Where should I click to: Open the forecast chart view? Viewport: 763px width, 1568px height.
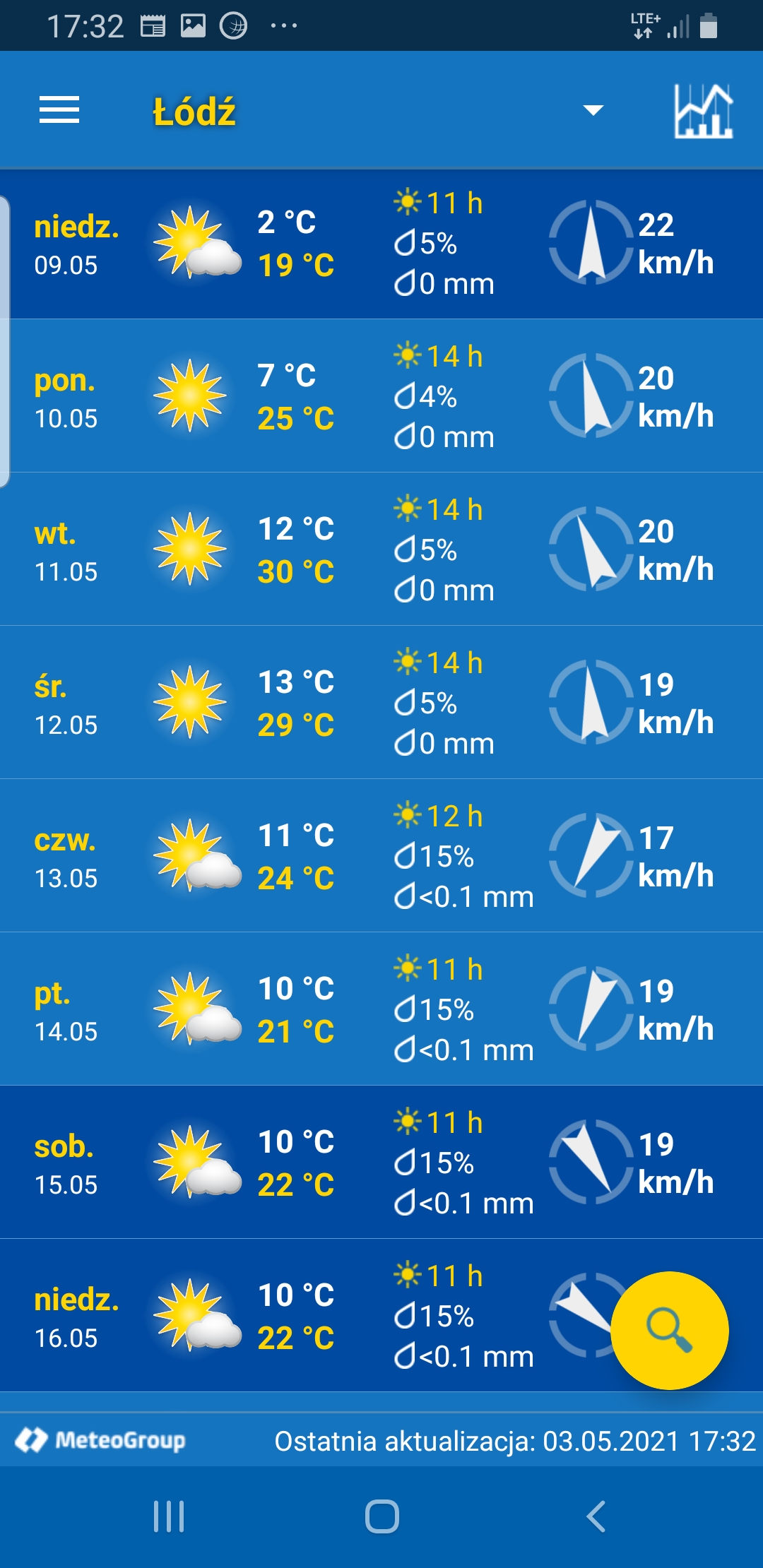coord(703,111)
